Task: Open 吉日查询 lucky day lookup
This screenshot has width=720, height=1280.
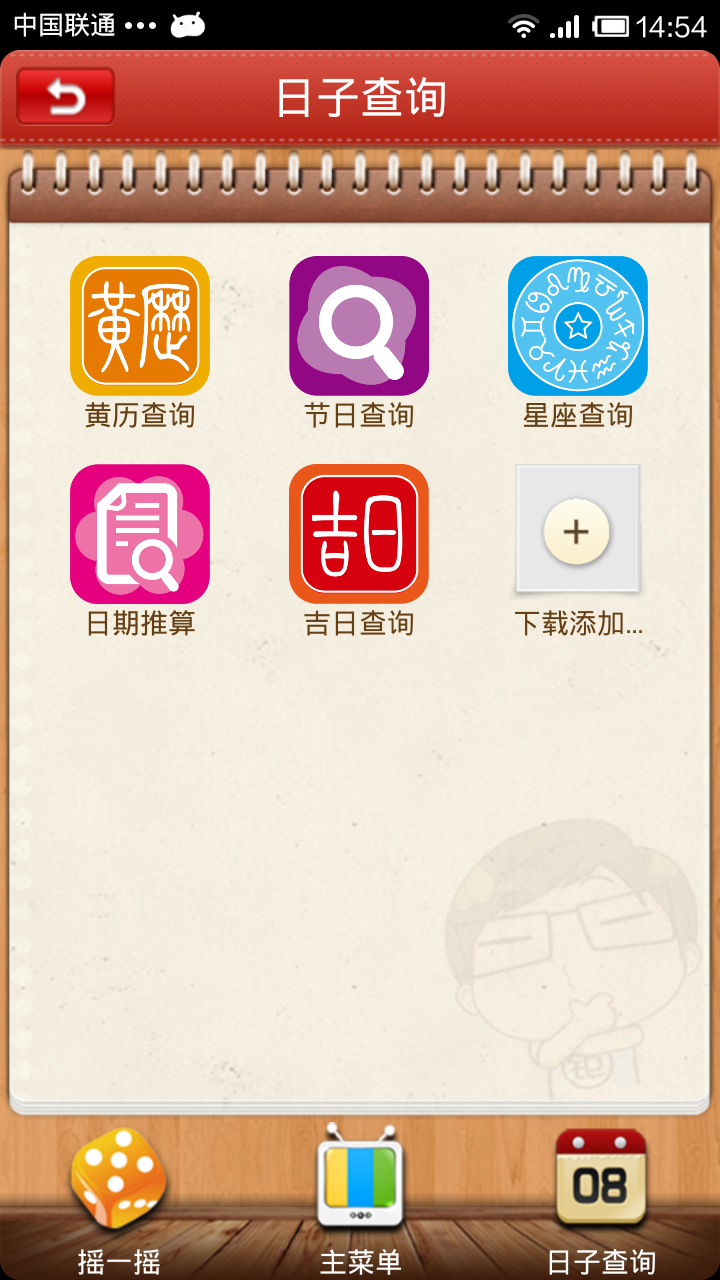Action: click(x=359, y=534)
